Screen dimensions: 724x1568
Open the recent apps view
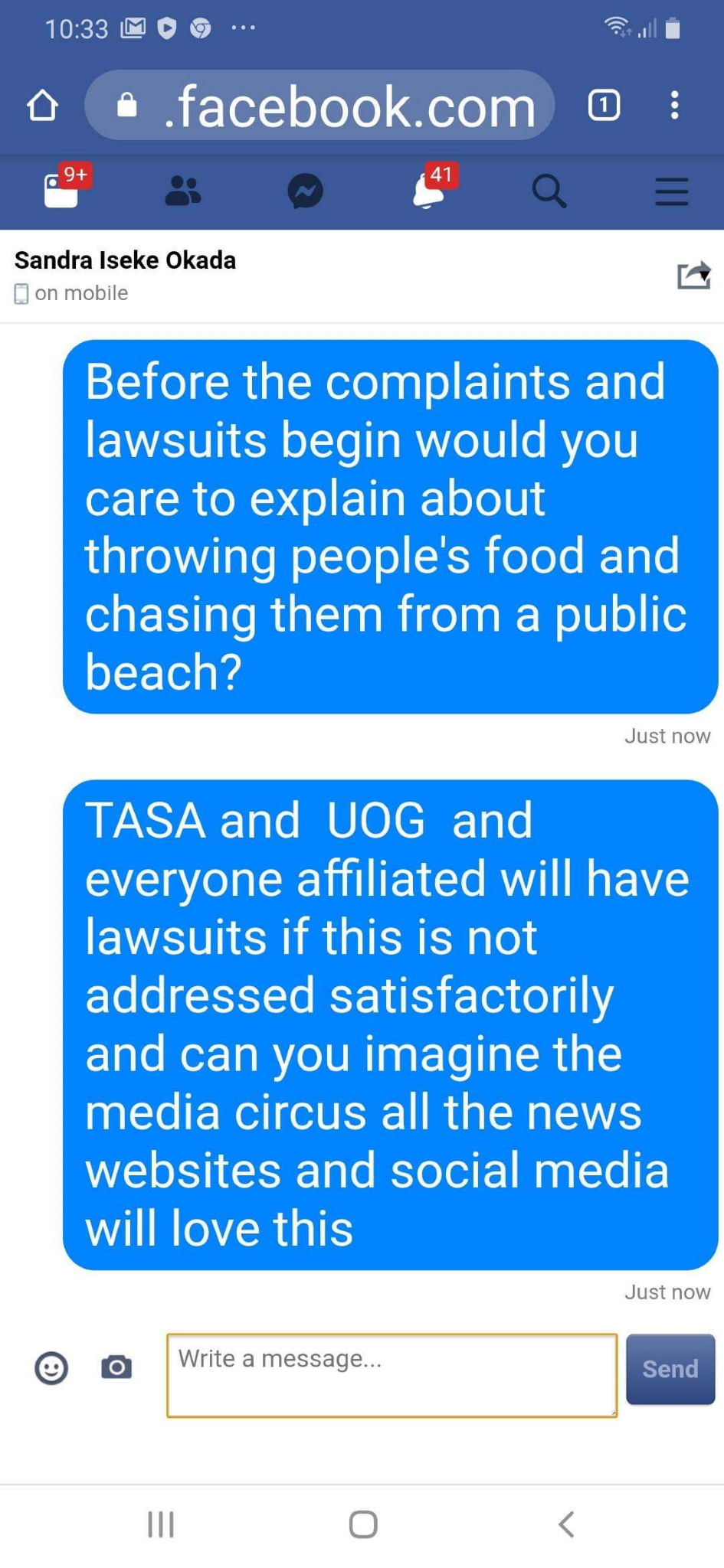[161, 1524]
